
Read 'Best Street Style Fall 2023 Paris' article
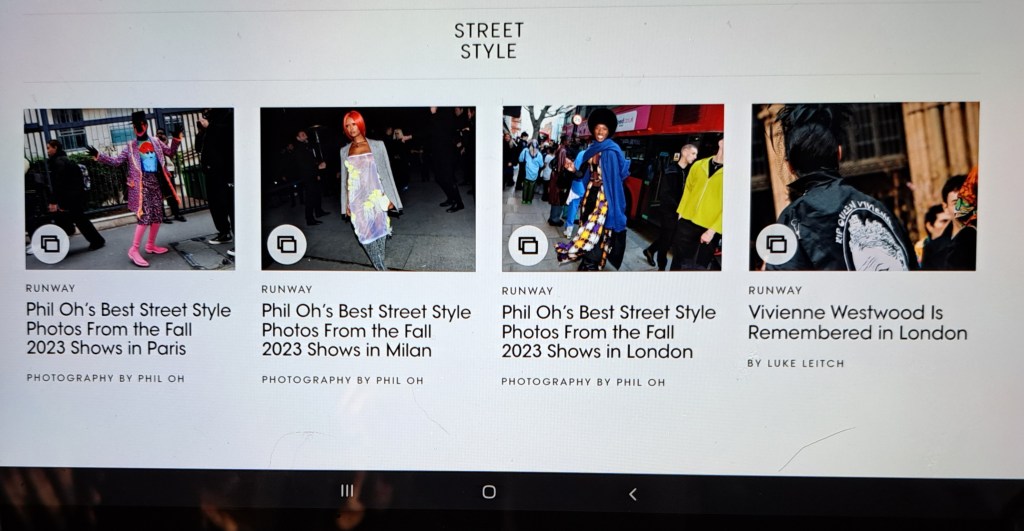(128, 329)
